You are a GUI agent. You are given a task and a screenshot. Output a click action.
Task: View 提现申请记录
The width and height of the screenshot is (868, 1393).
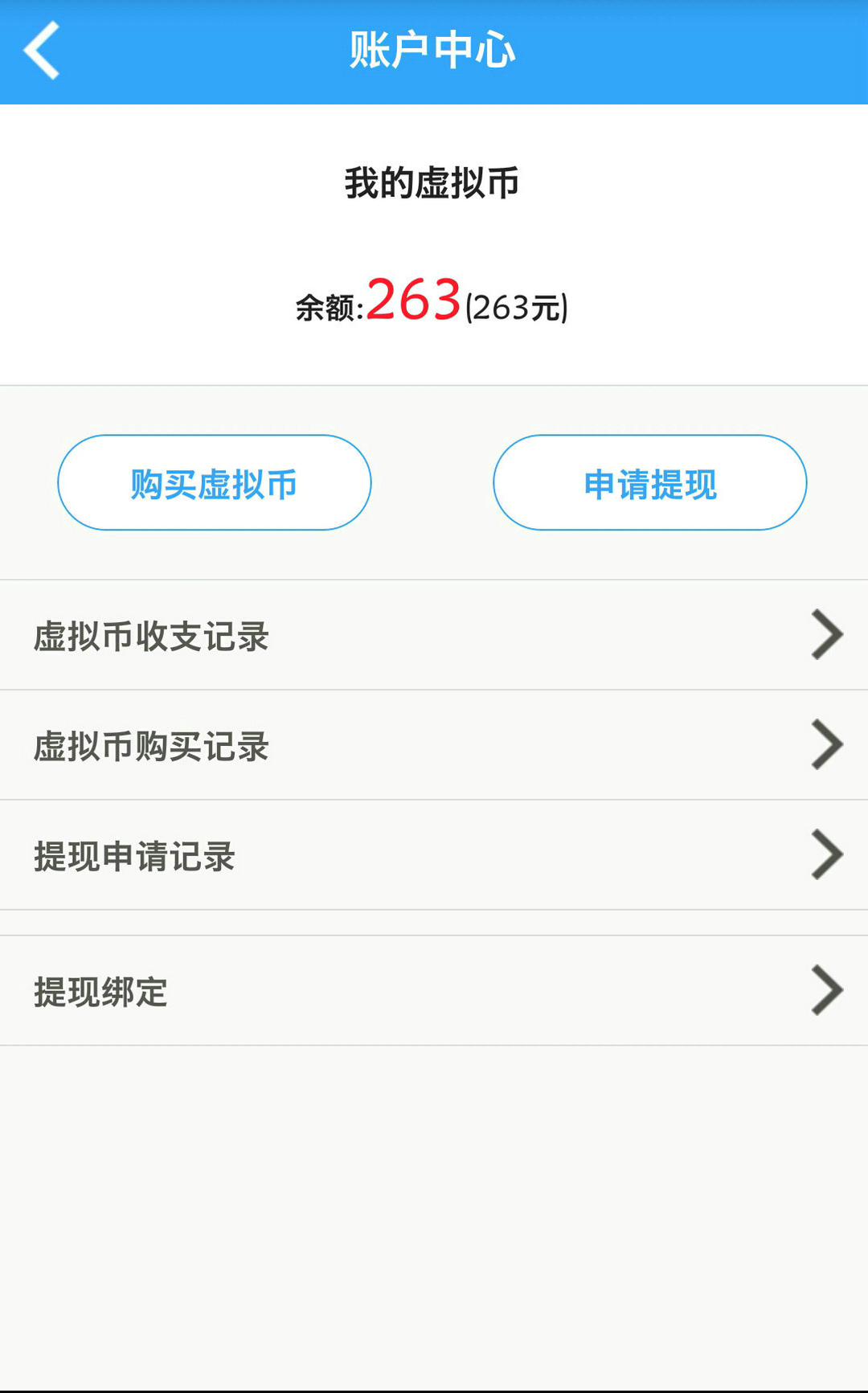click(434, 855)
